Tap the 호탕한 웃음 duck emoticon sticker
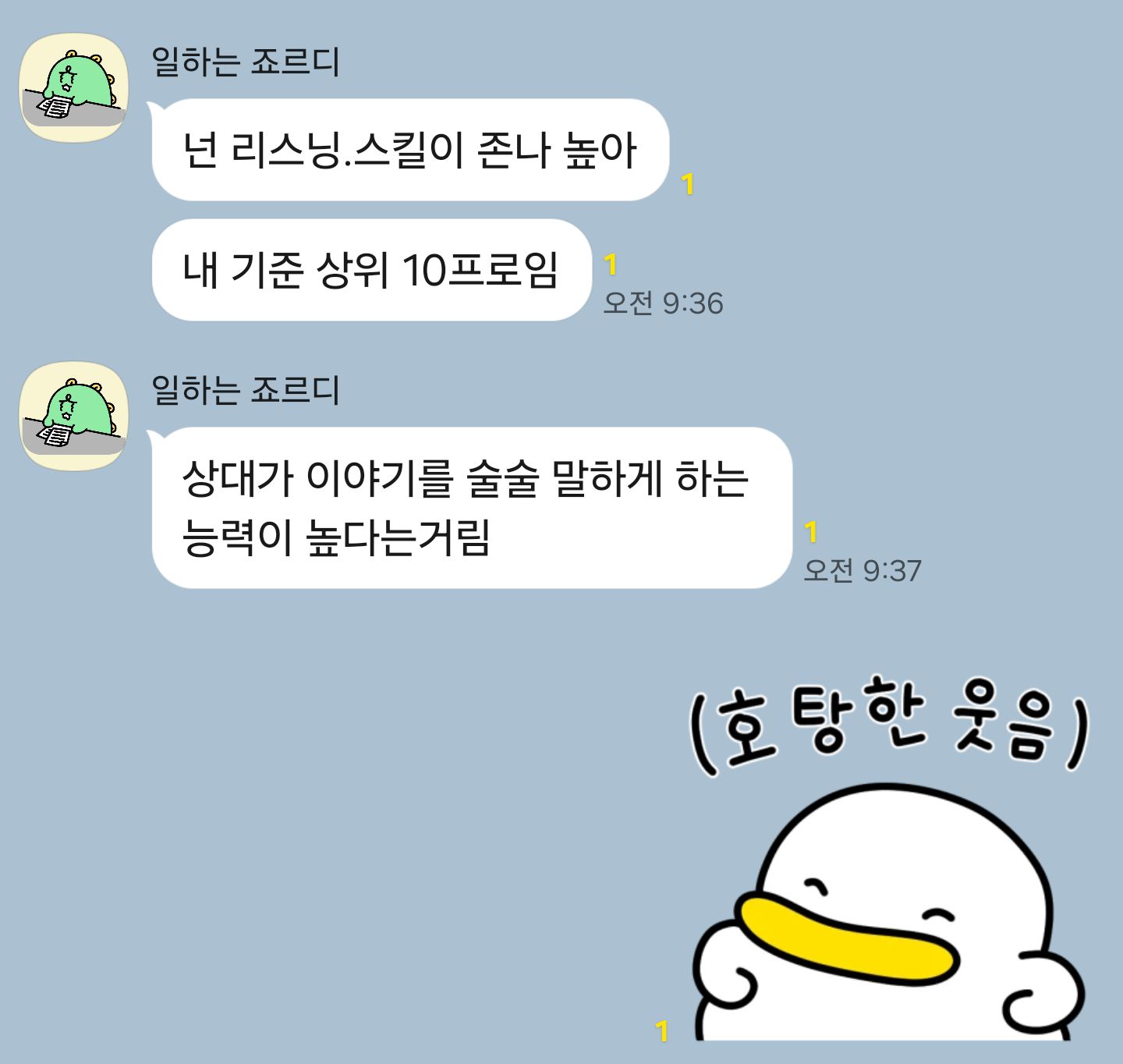Image resolution: width=1123 pixels, height=1064 pixels. point(888,858)
